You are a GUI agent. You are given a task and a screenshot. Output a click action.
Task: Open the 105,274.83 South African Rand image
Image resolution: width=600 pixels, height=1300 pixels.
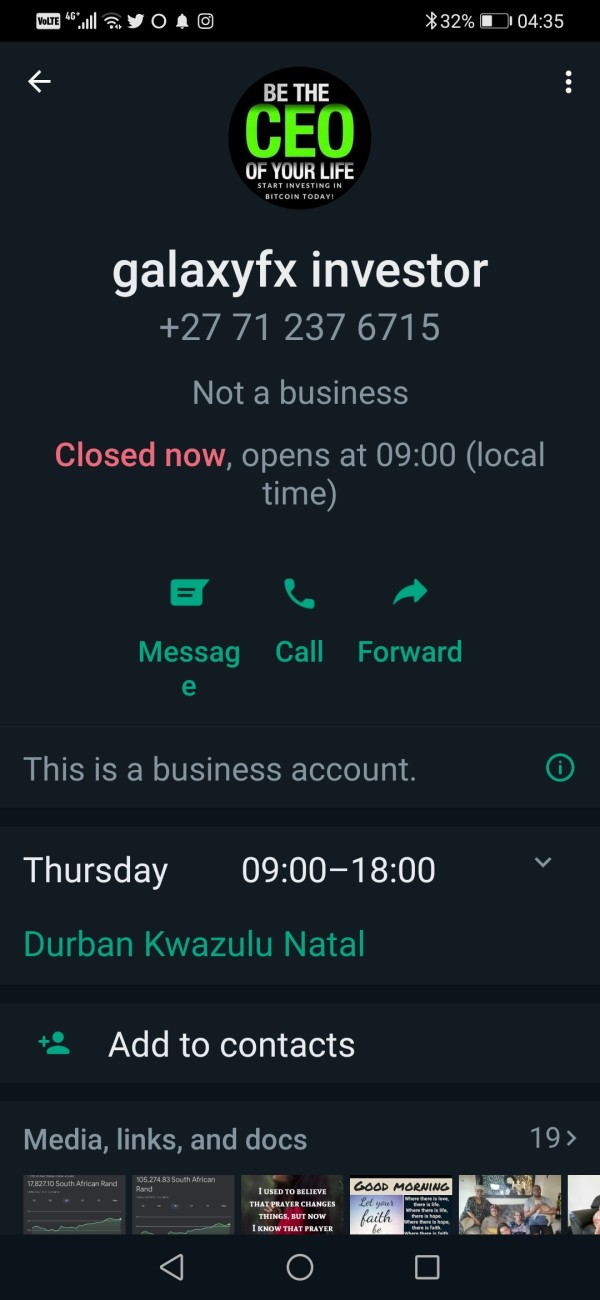click(x=183, y=1205)
